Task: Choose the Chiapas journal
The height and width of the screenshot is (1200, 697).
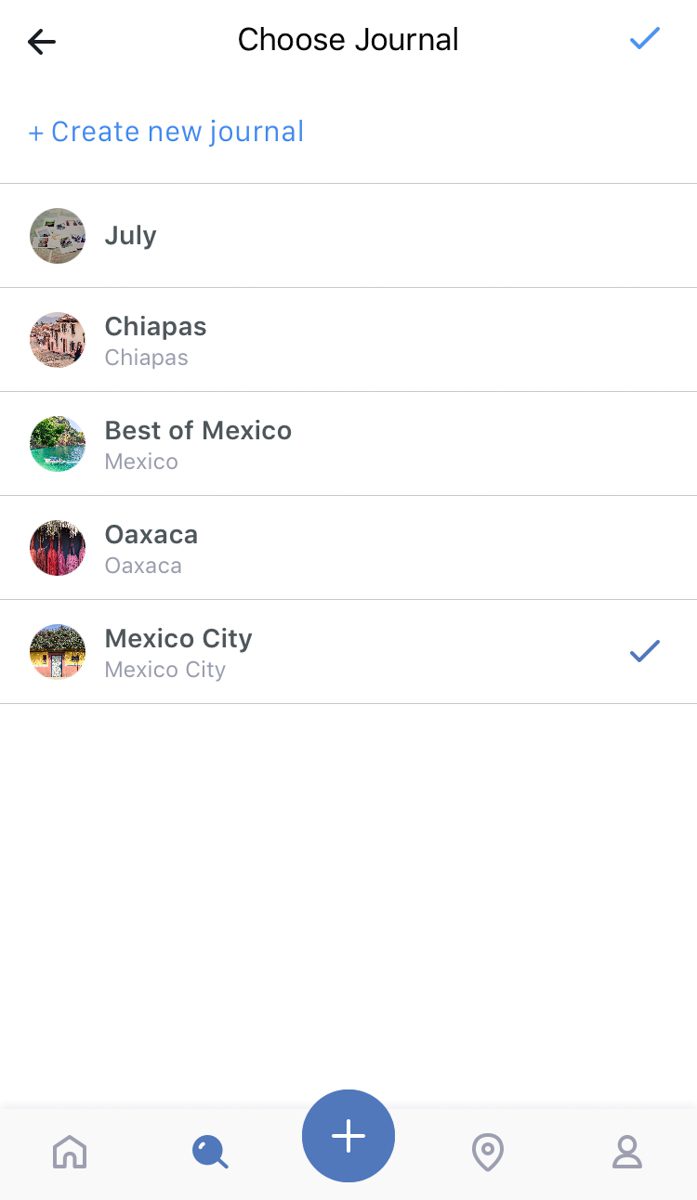Action: click(x=348, y=340)
